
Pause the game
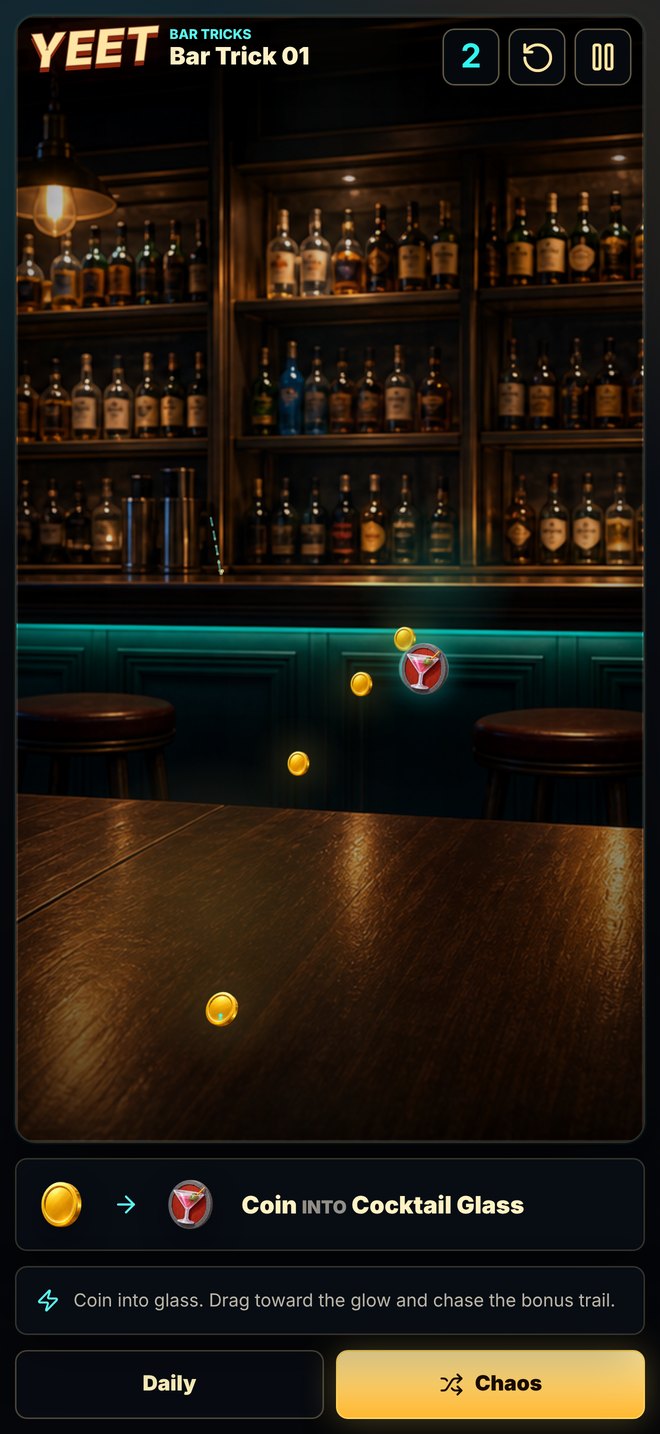pos(603,57)
